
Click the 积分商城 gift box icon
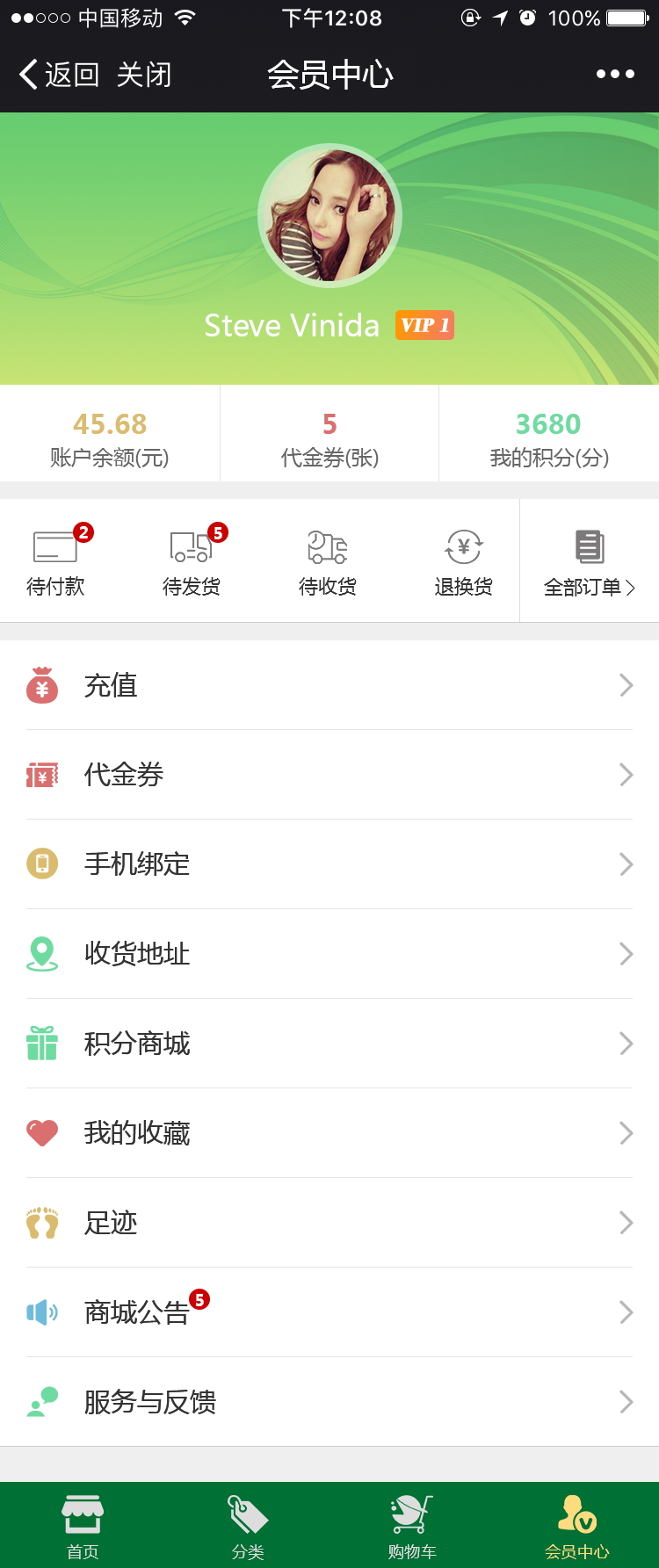click(x=42, y=1044)
